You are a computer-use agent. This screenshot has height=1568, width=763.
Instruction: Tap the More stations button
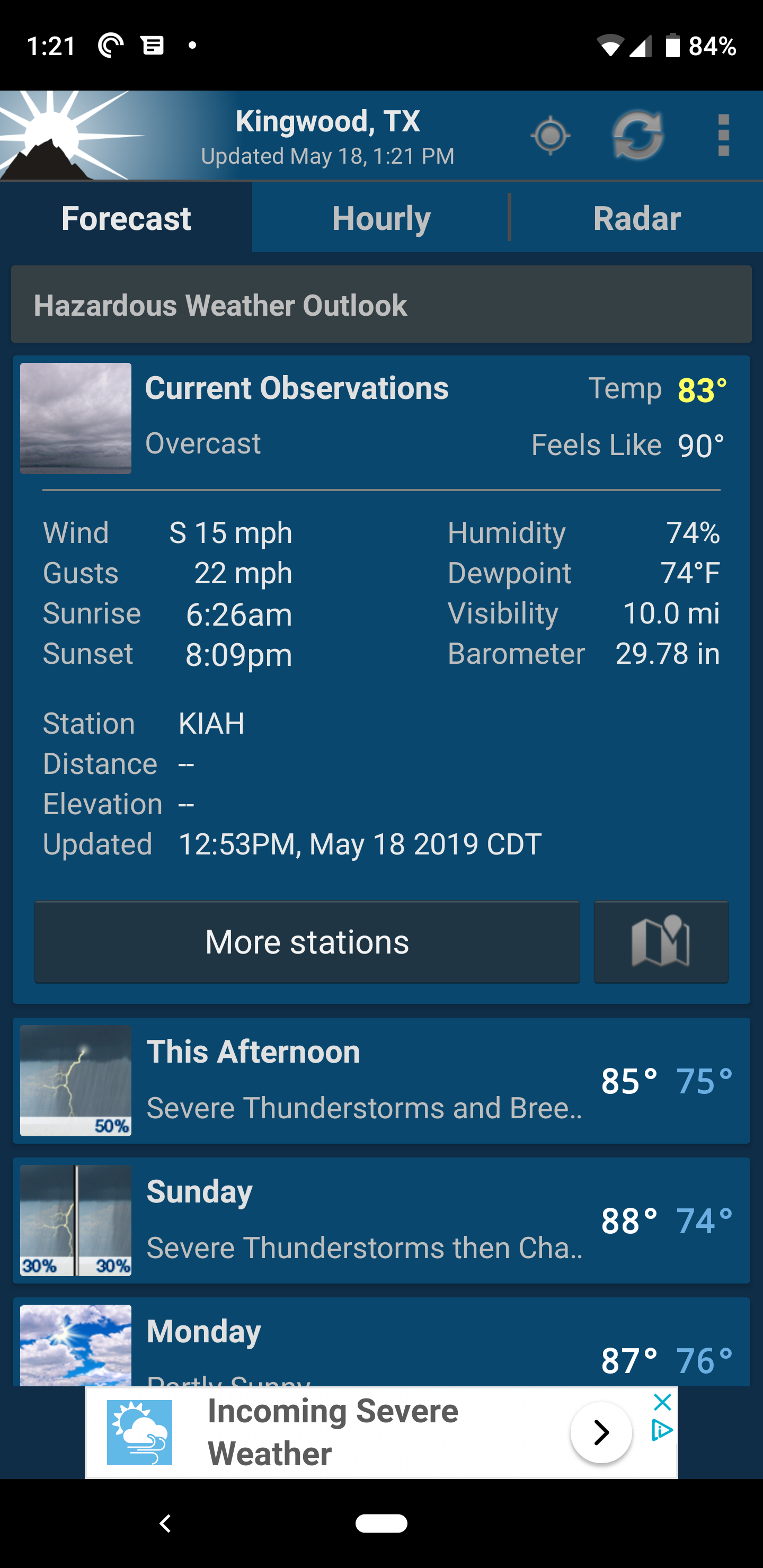(x=307, y=942)
